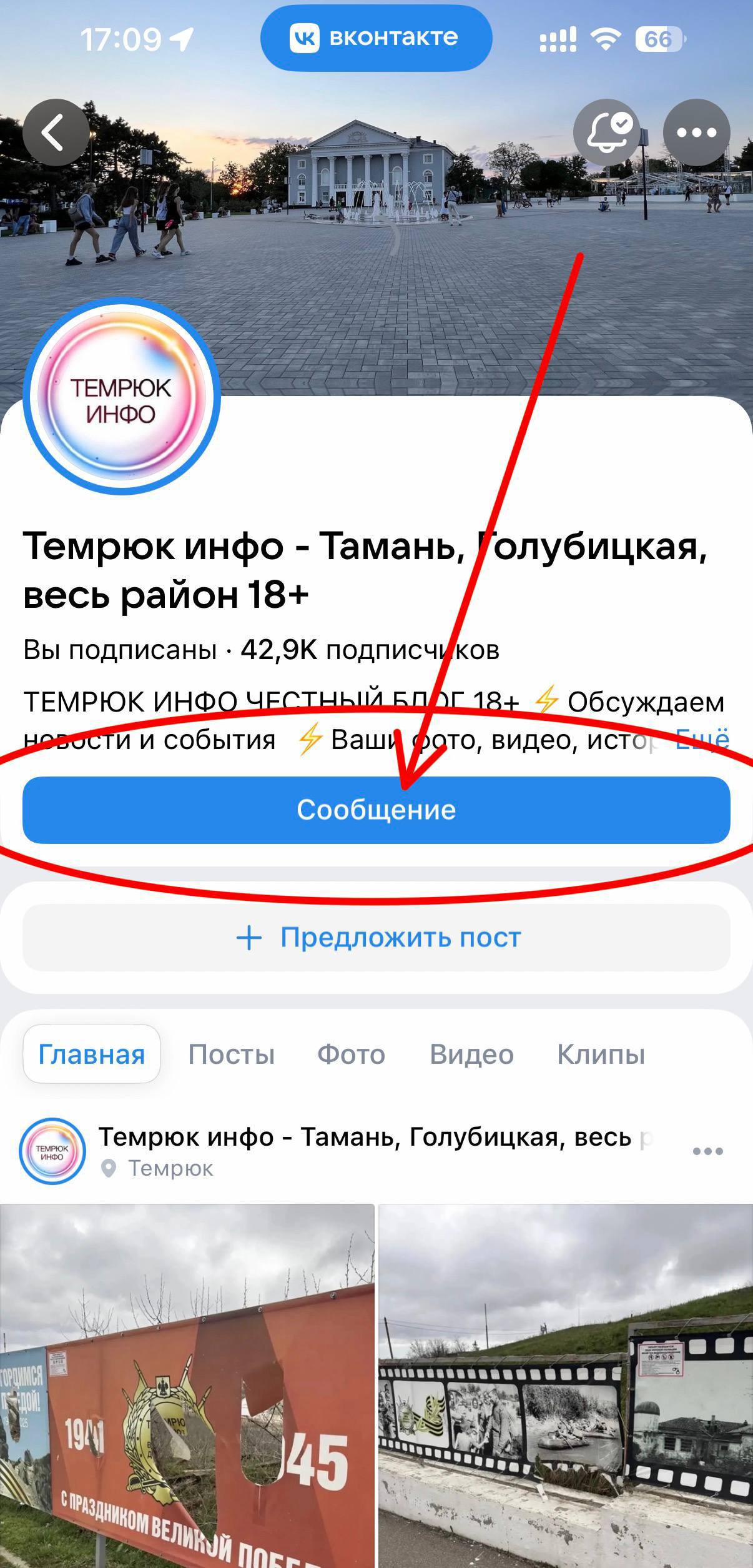Viewport: 753px width, 1568px height.
Task: Open the post author Темрюк инфо header
Action: click(x=375, y=1138)
